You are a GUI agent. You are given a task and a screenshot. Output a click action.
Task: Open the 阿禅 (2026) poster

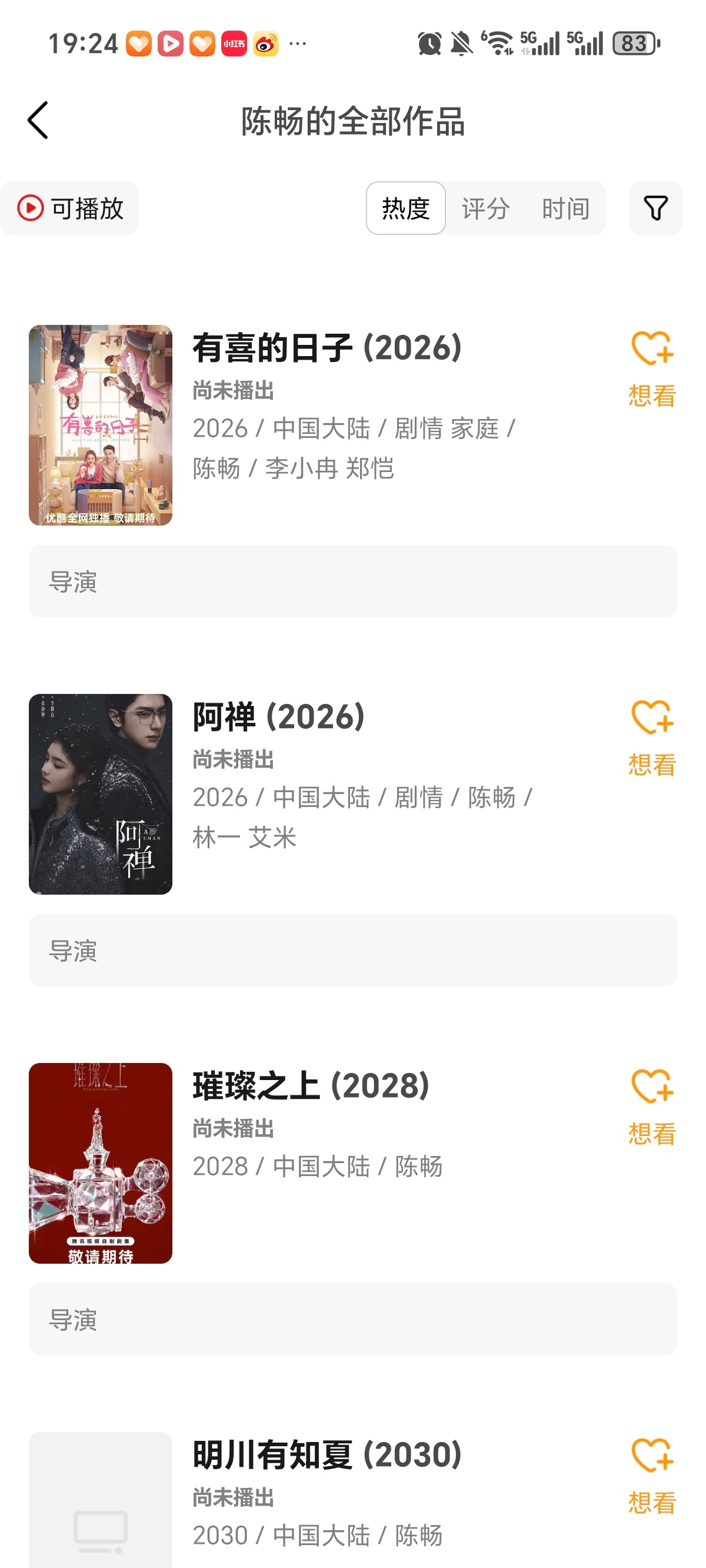[101, 794]
